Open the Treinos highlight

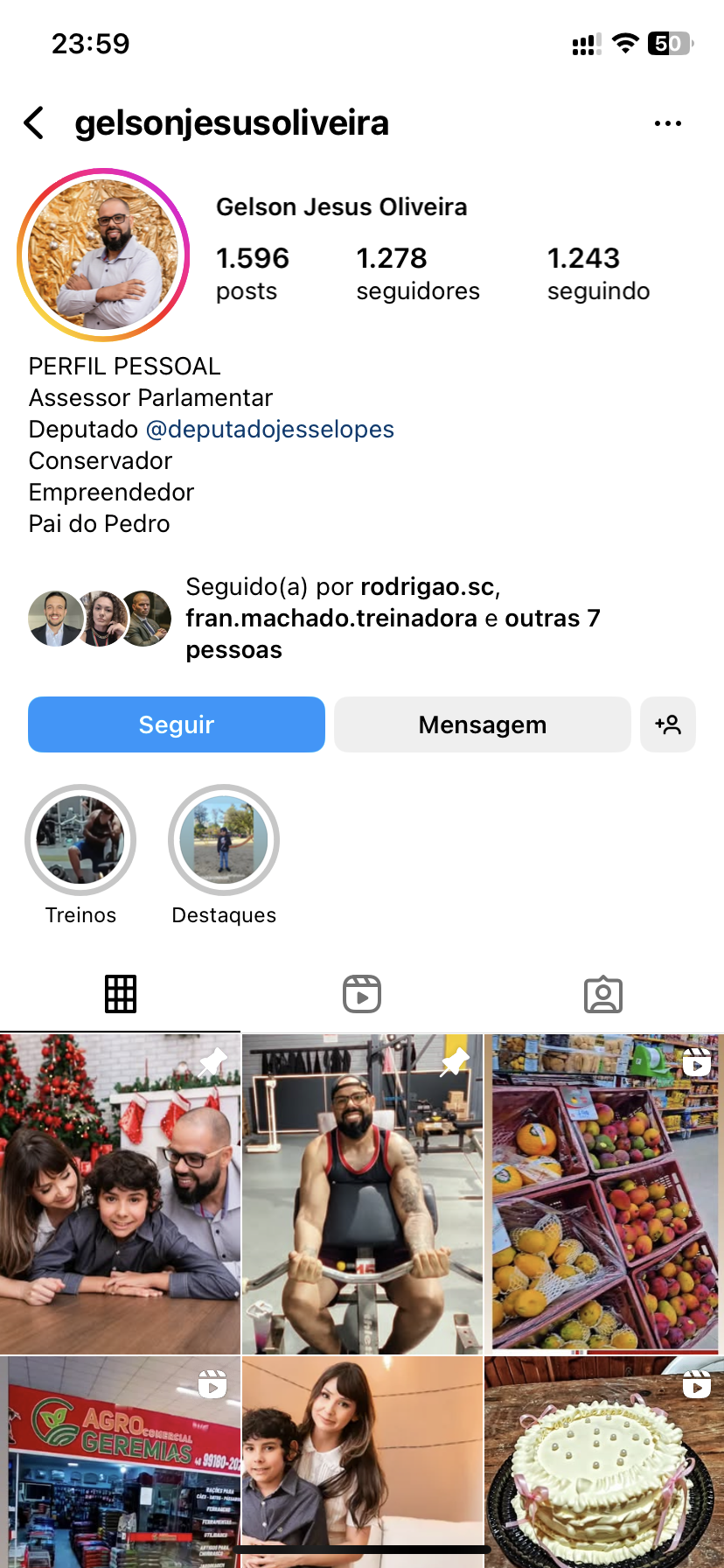pyautogui.click(x=80, y=840)
